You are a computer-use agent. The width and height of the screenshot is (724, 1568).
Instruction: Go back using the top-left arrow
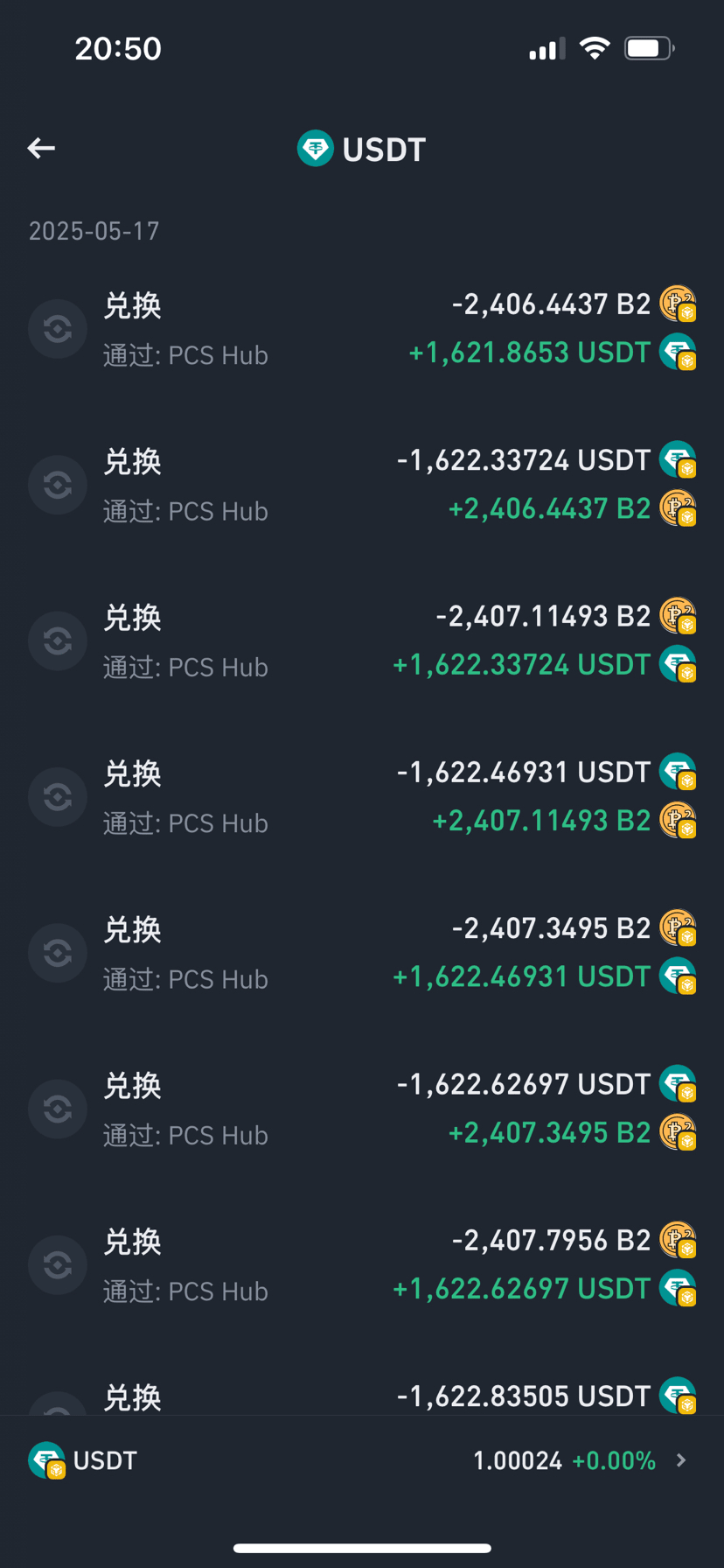pos(41,149)
